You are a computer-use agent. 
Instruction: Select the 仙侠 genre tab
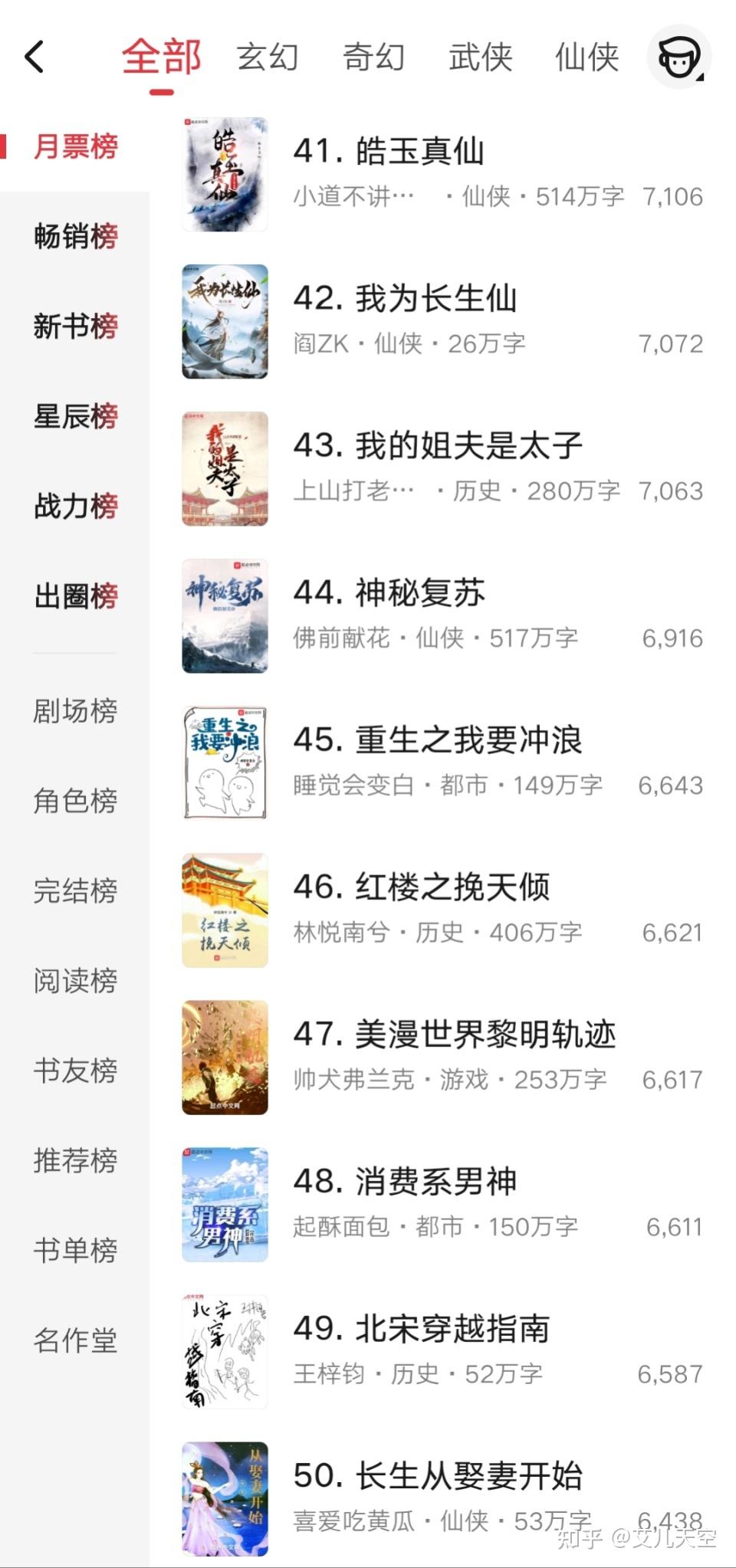[x=586, y=57]
